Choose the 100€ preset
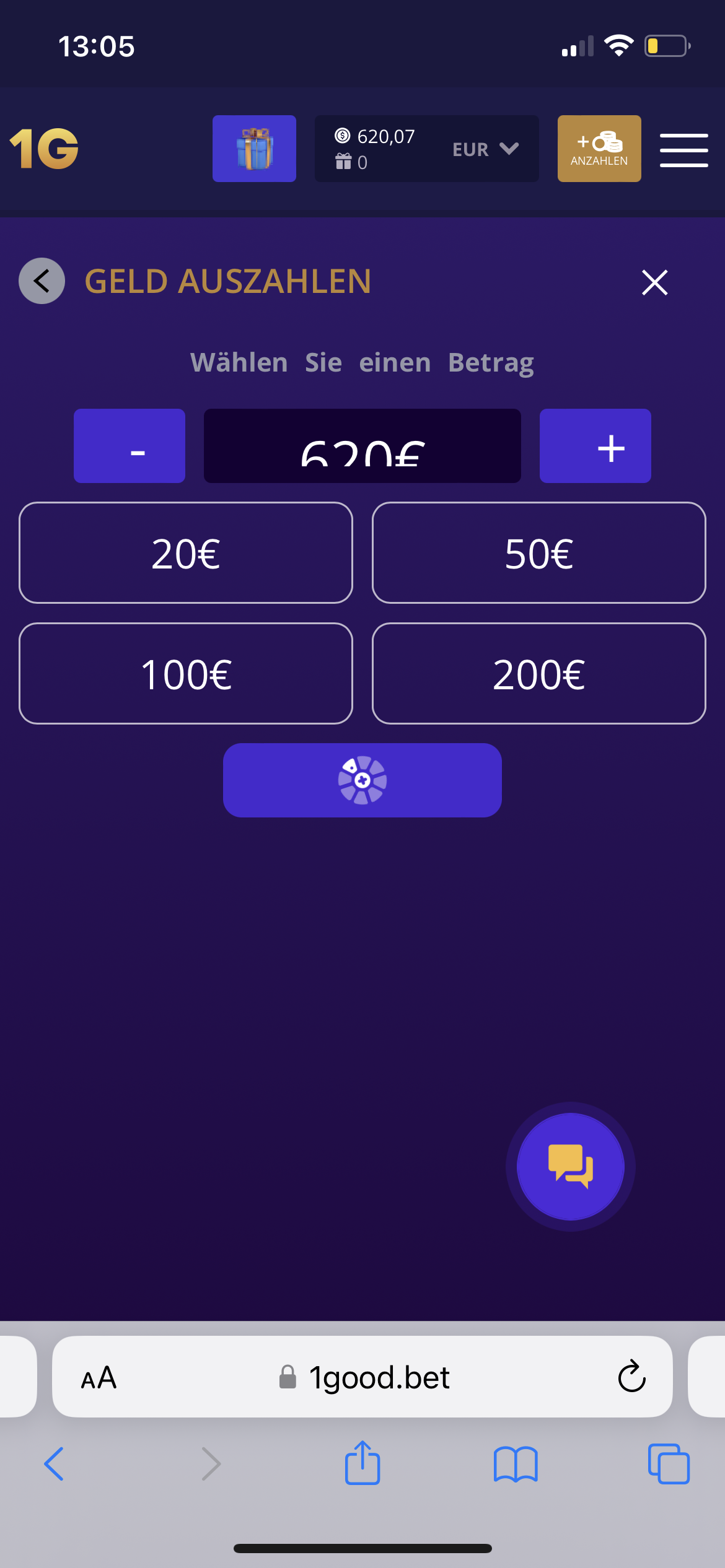This screenshot has width=725, height=1568. pyautogui.click(x=186, y=673)
